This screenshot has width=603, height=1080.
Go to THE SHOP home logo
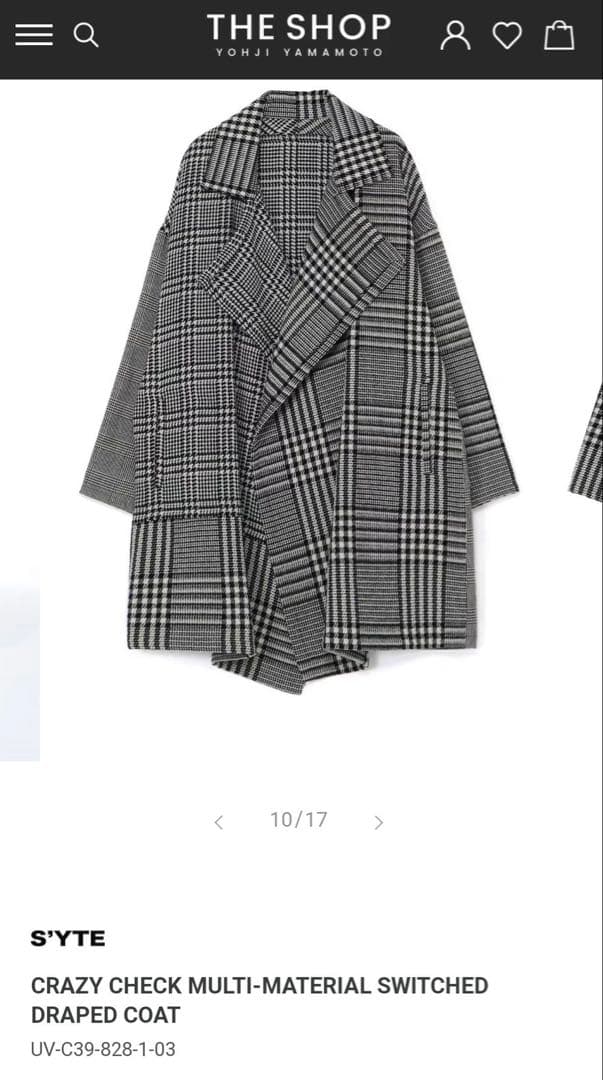tap(299, 35)
